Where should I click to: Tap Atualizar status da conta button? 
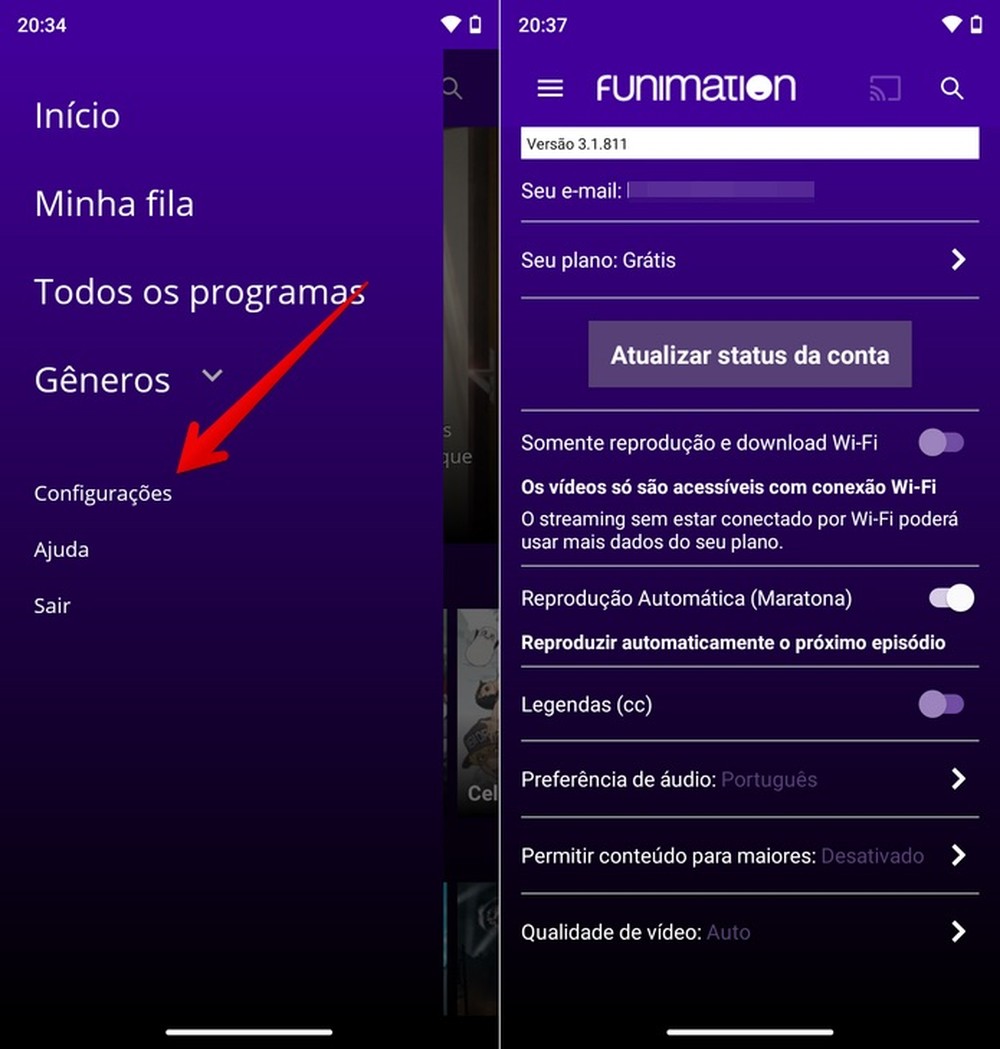750,354
